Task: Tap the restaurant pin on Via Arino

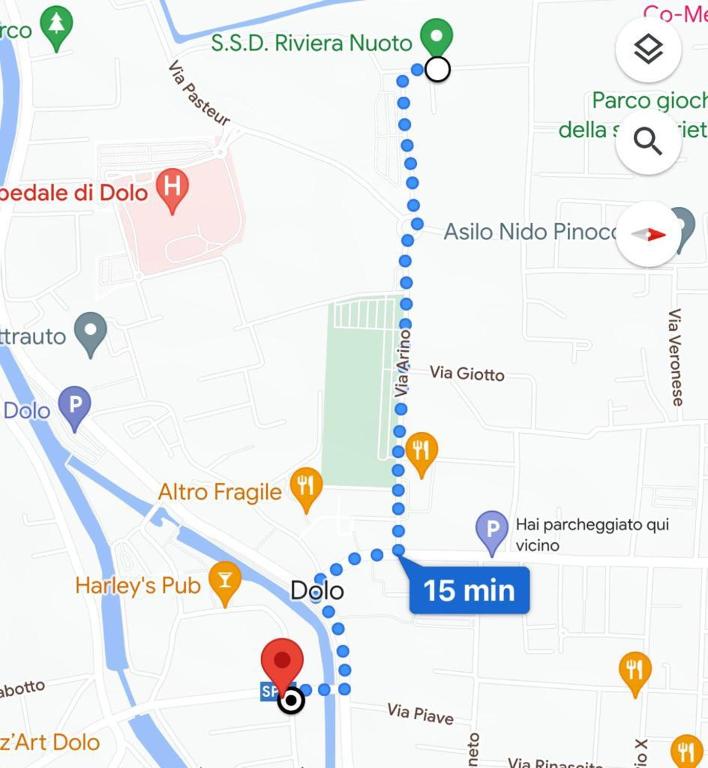Action: pos(422,453)
